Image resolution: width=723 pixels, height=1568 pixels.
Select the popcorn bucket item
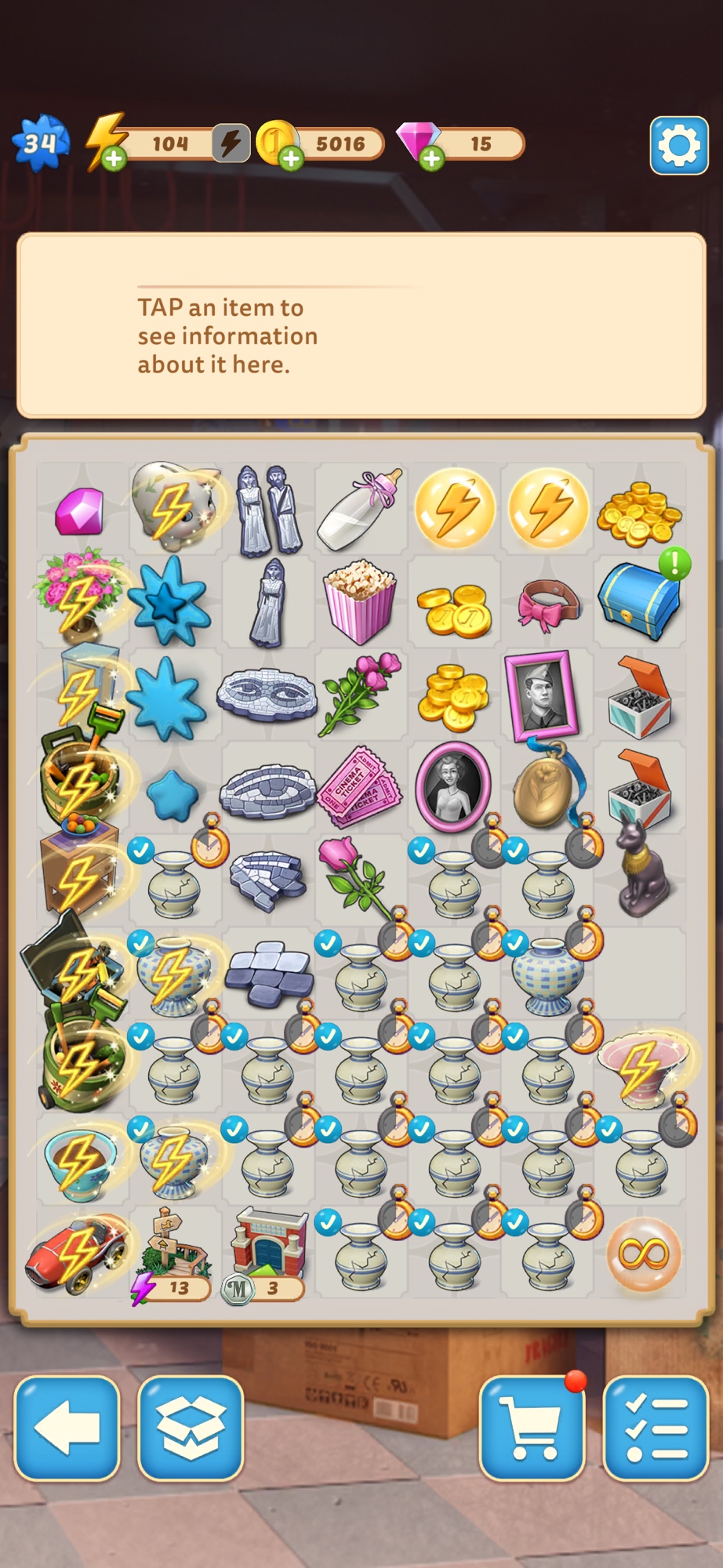[x=359, y=601]
